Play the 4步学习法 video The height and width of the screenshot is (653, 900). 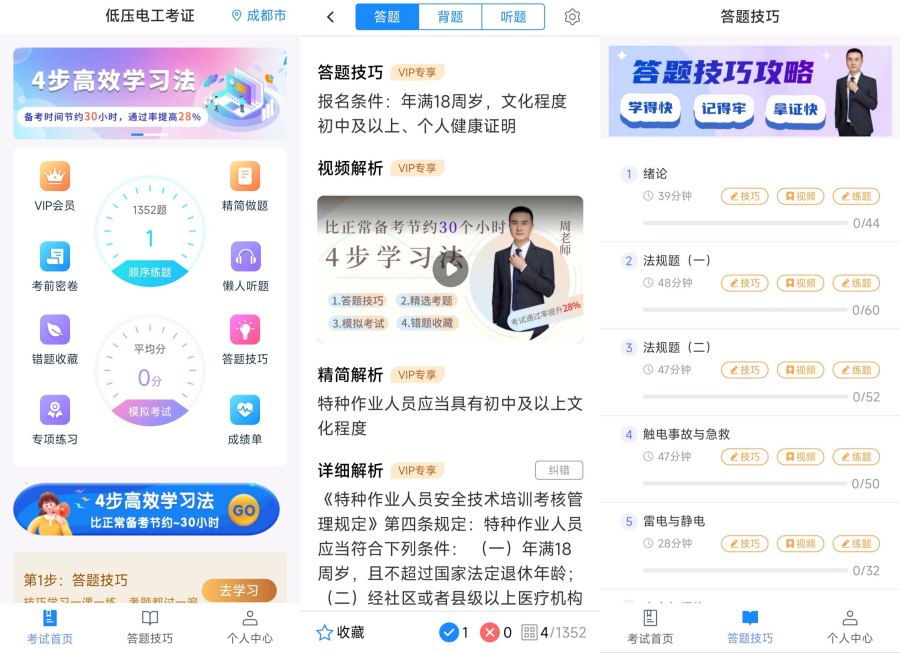450,268
